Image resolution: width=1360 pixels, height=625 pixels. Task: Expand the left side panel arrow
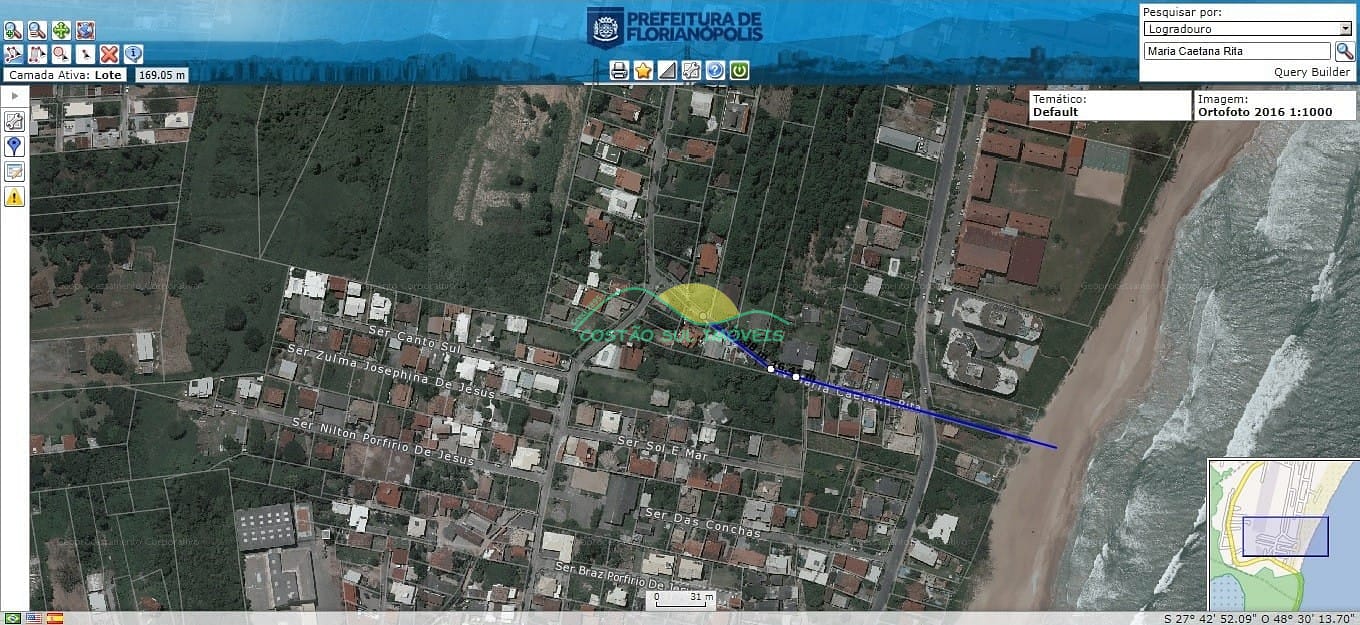tap(14, 95)
